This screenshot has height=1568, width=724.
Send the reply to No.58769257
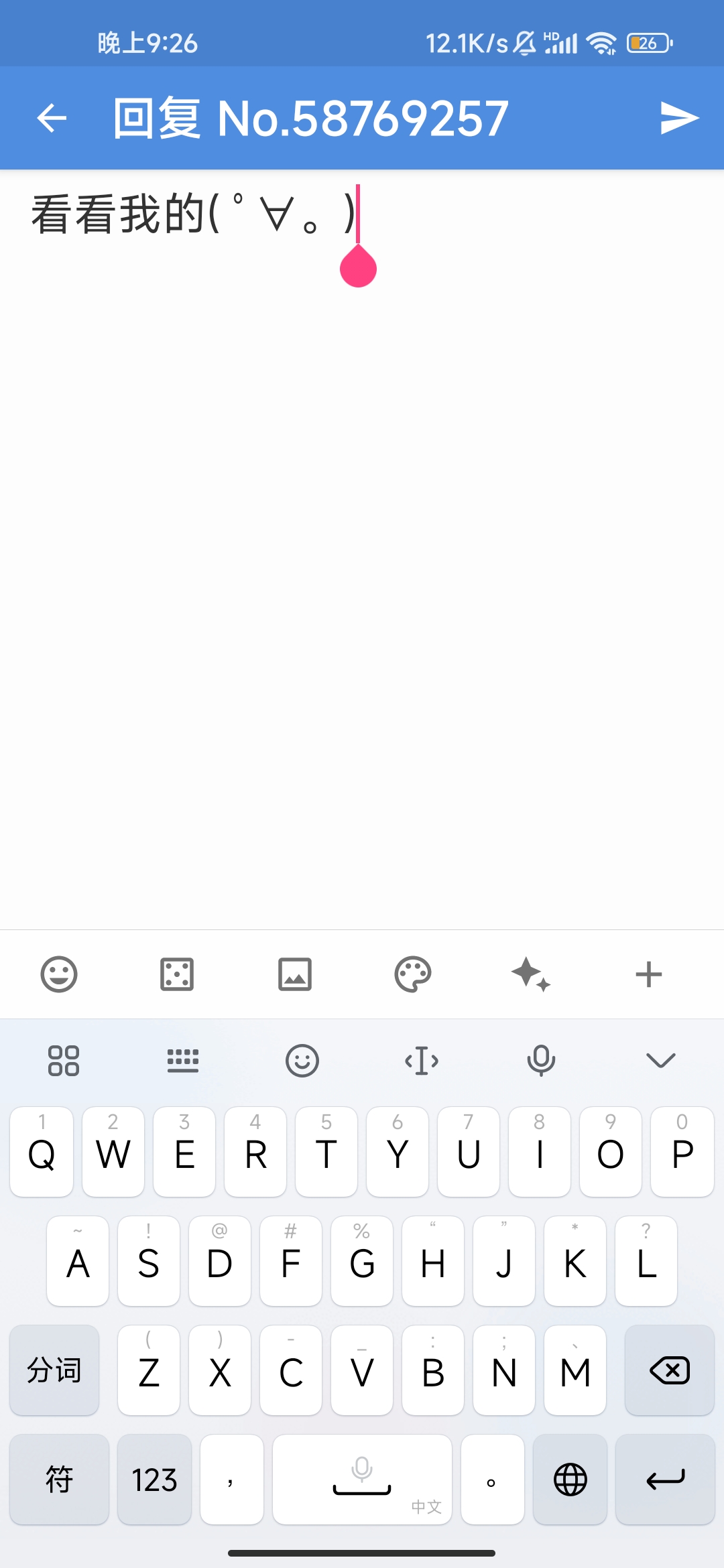click(678, 119)
